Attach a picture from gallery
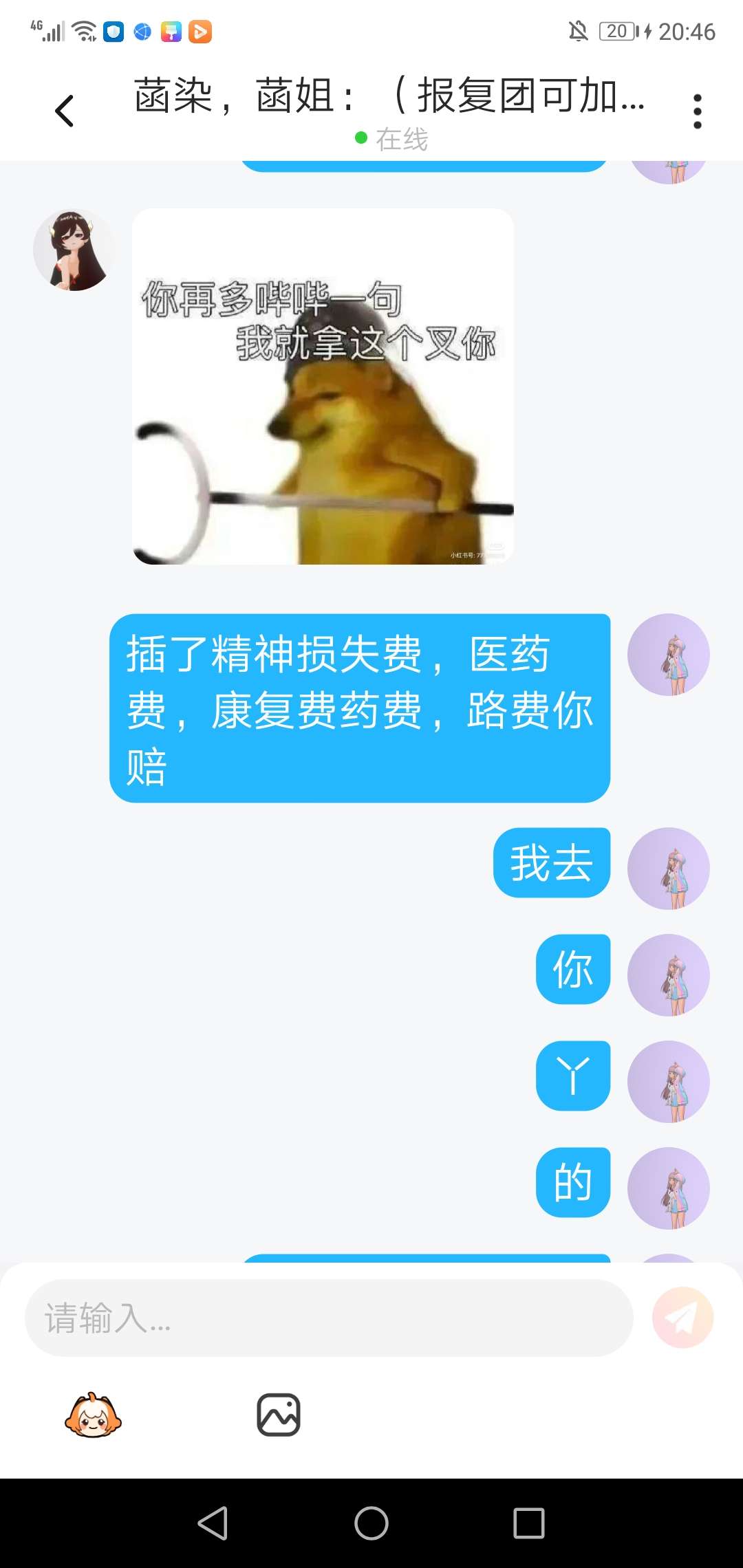Screen dimensions: 743x1568 pyautogui.click(x=279, y=1415)
